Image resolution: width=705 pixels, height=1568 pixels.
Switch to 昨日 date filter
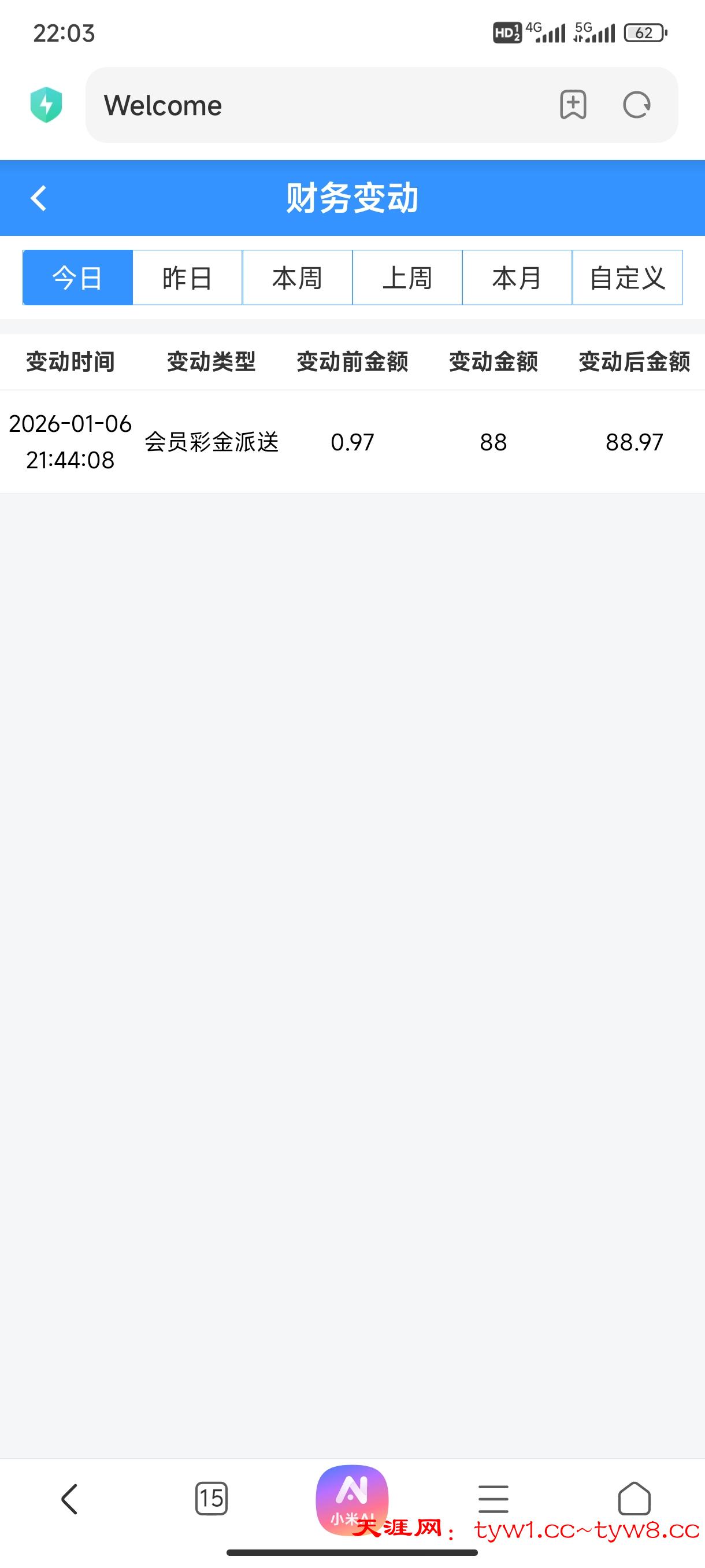(186, 278)
